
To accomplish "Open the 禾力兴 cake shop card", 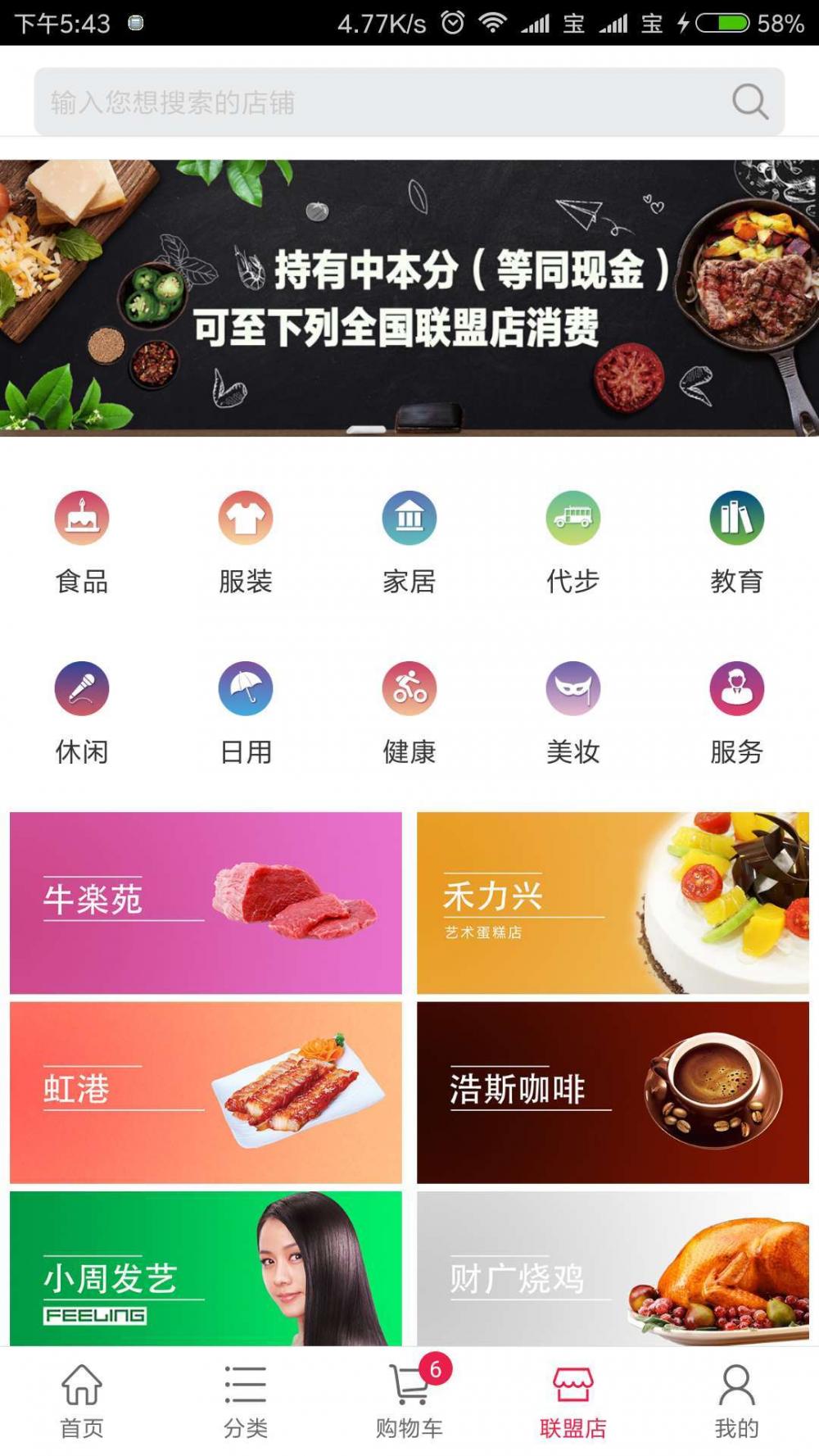I will pos(613,902).
